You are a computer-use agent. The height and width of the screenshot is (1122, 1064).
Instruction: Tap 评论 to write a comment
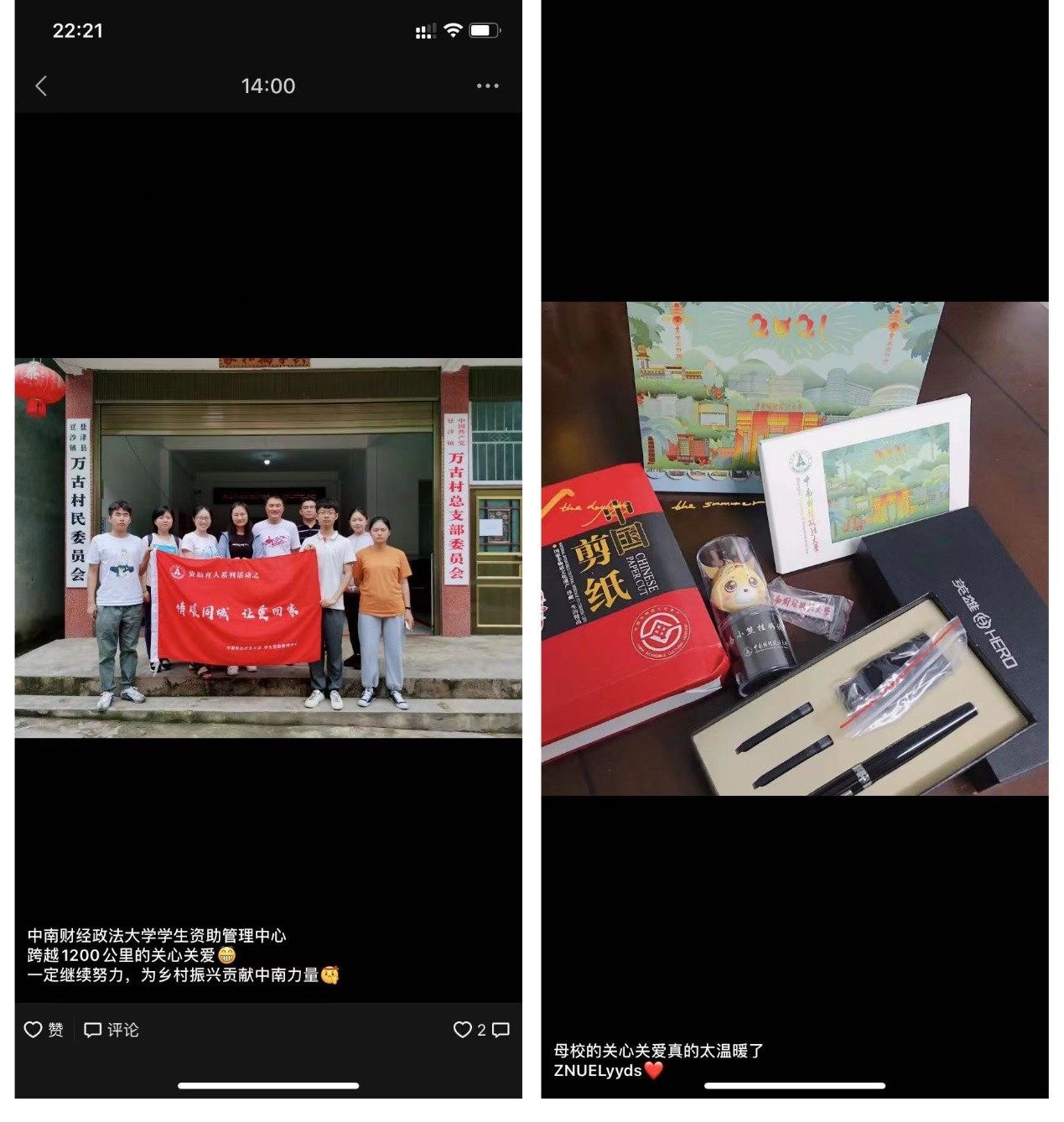(x=112, y=1030)
